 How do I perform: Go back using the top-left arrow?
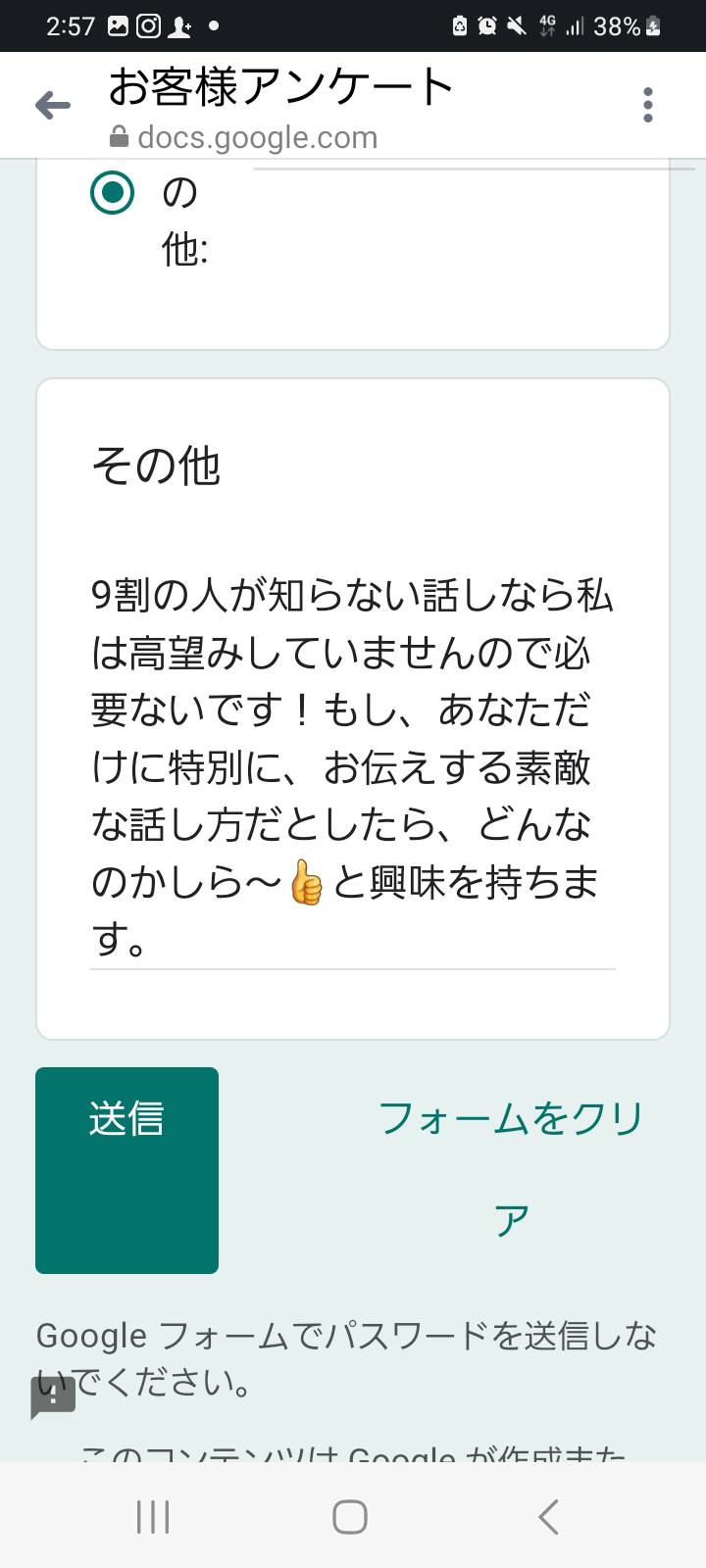point(53,105)
